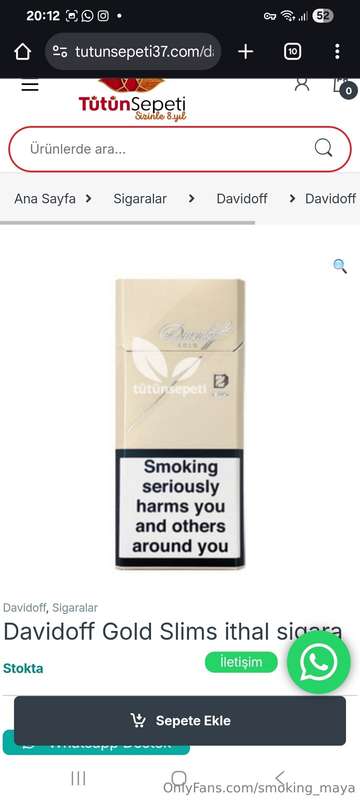Tap the İletişim contact button
The image size is (360, 800).
tap(241, 662)
